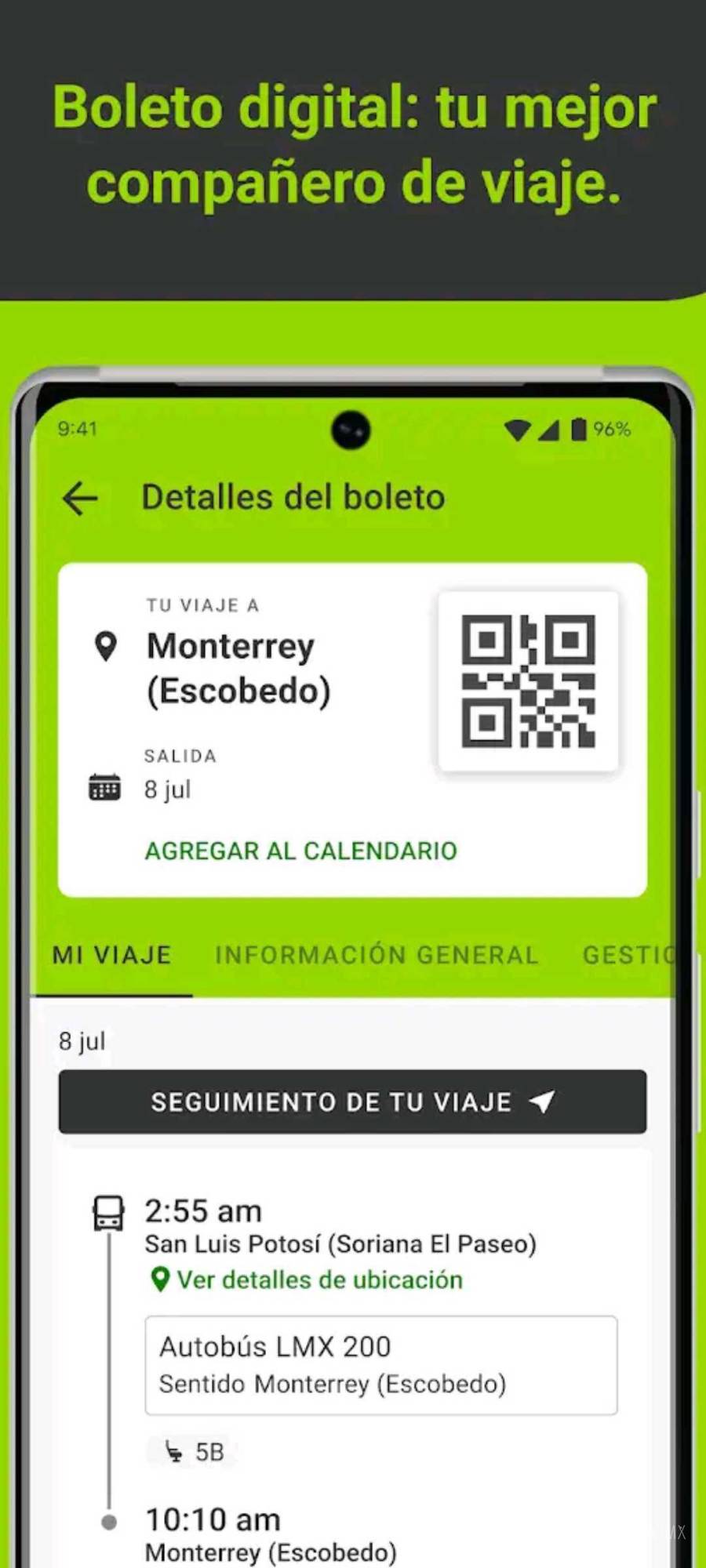Tap the 8 jul date heading
The height and width of the screenshot is (1568, 706).
coord(83,1040)
